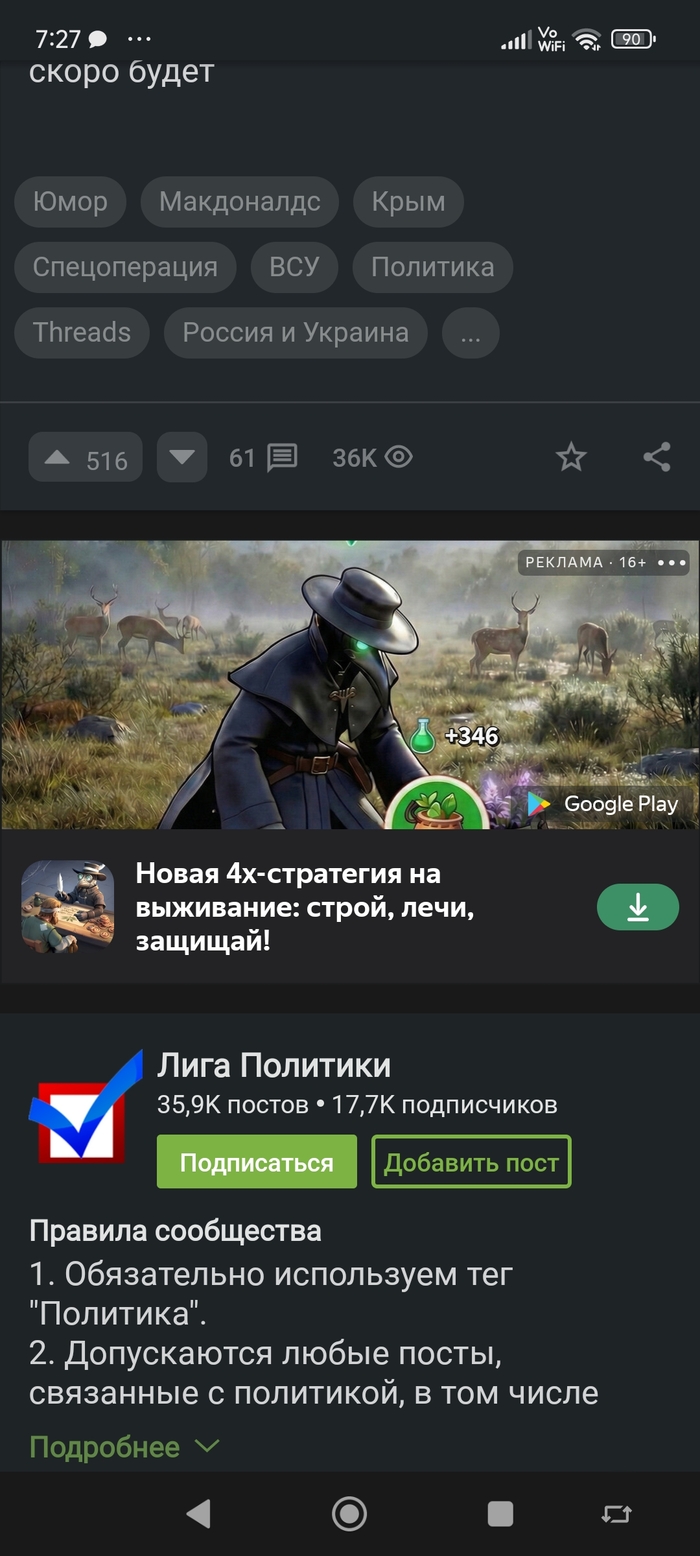Select the Threads tag chip
The width and height of the screenshot is (700, 1556).
82,332
